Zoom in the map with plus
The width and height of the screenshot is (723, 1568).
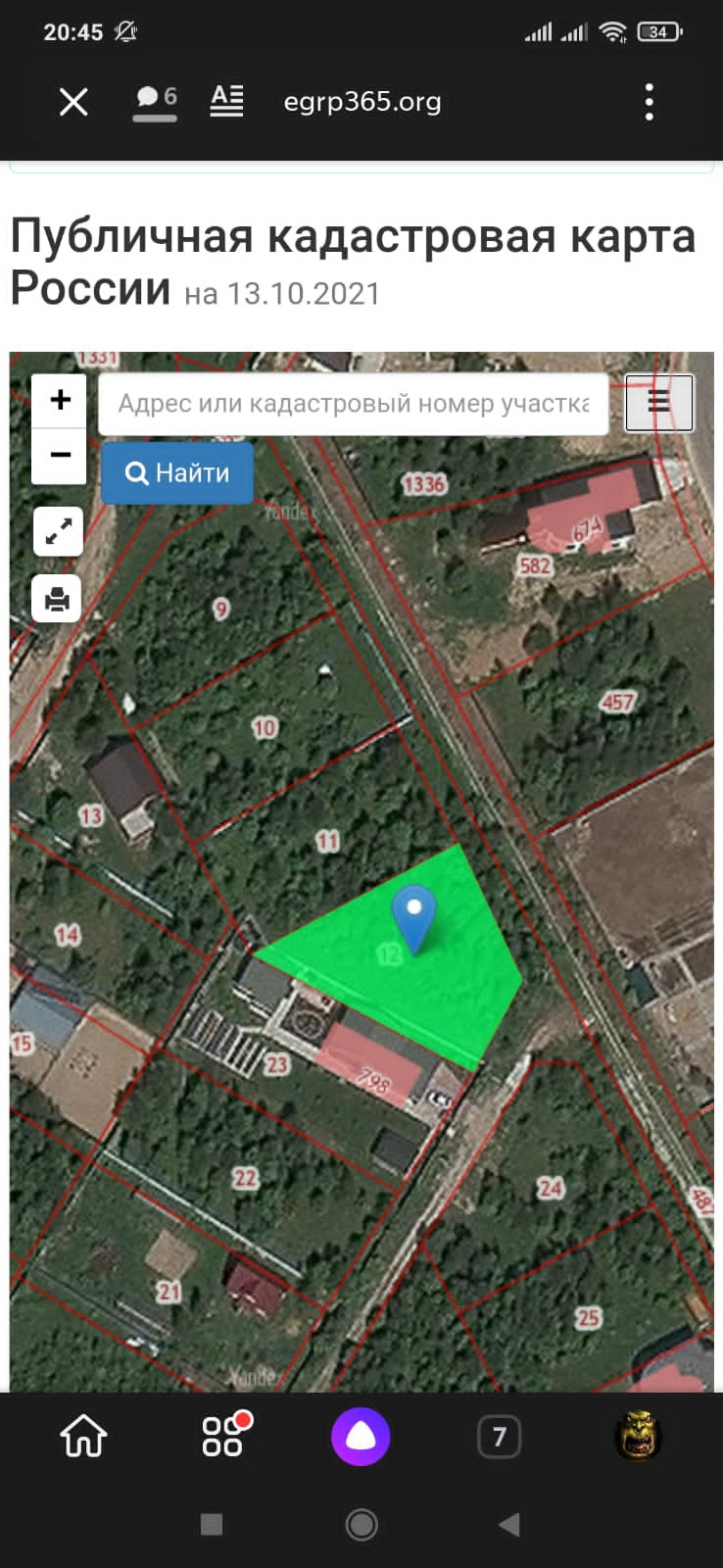(60, 400)
